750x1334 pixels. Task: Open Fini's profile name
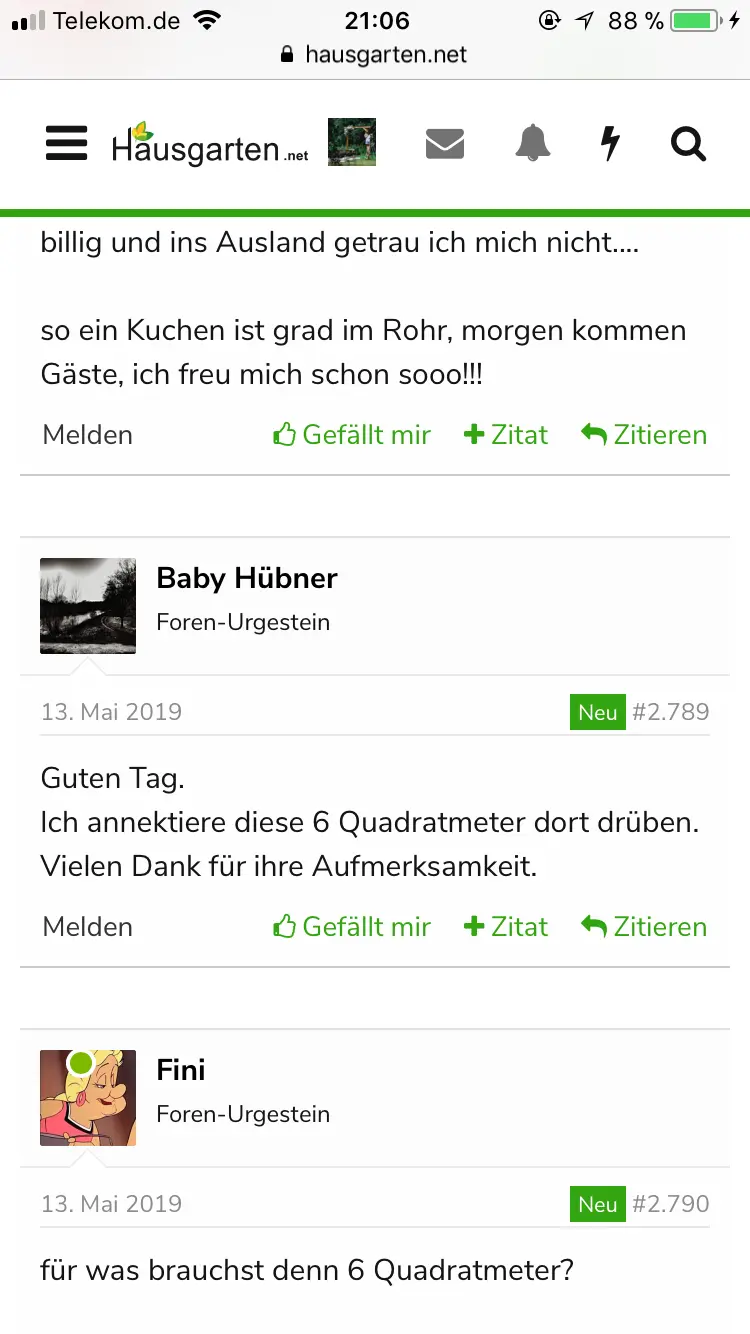click(x=181, y=1070)
